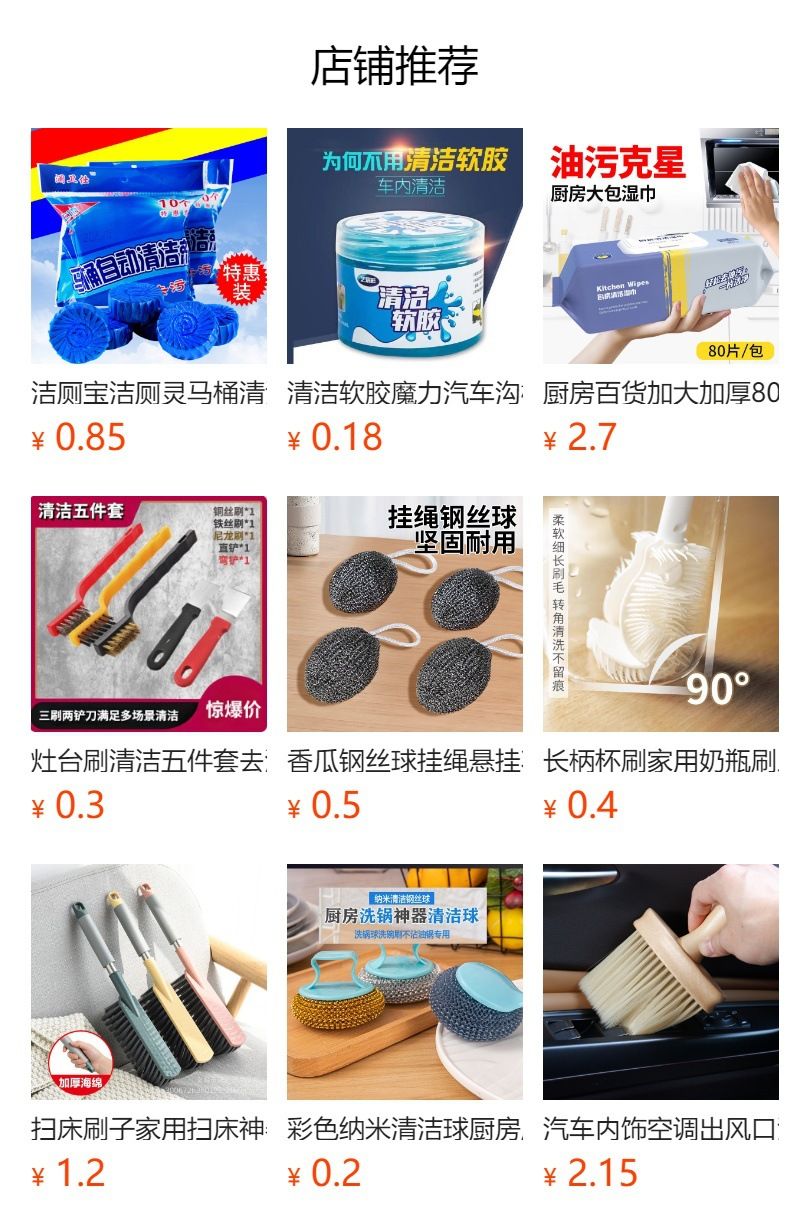Select the 彩色纳米清洁球 scrubber item
The image size is (790, 1232).
[x=405, y=982]
